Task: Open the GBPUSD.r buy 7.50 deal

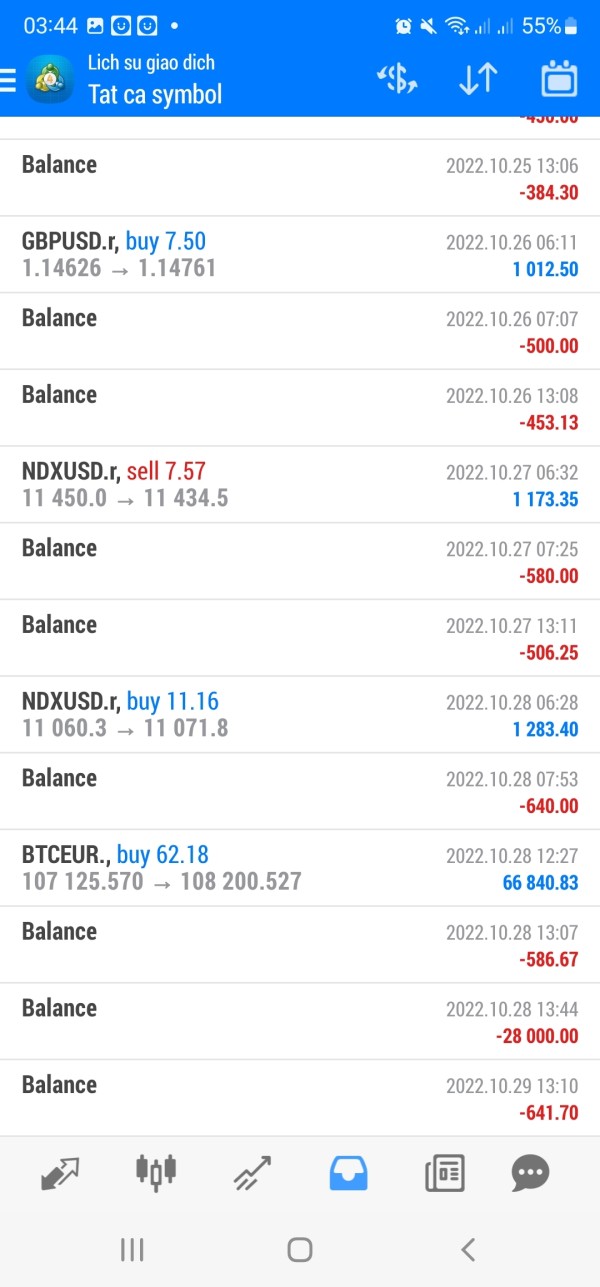Action: [300, 255]
